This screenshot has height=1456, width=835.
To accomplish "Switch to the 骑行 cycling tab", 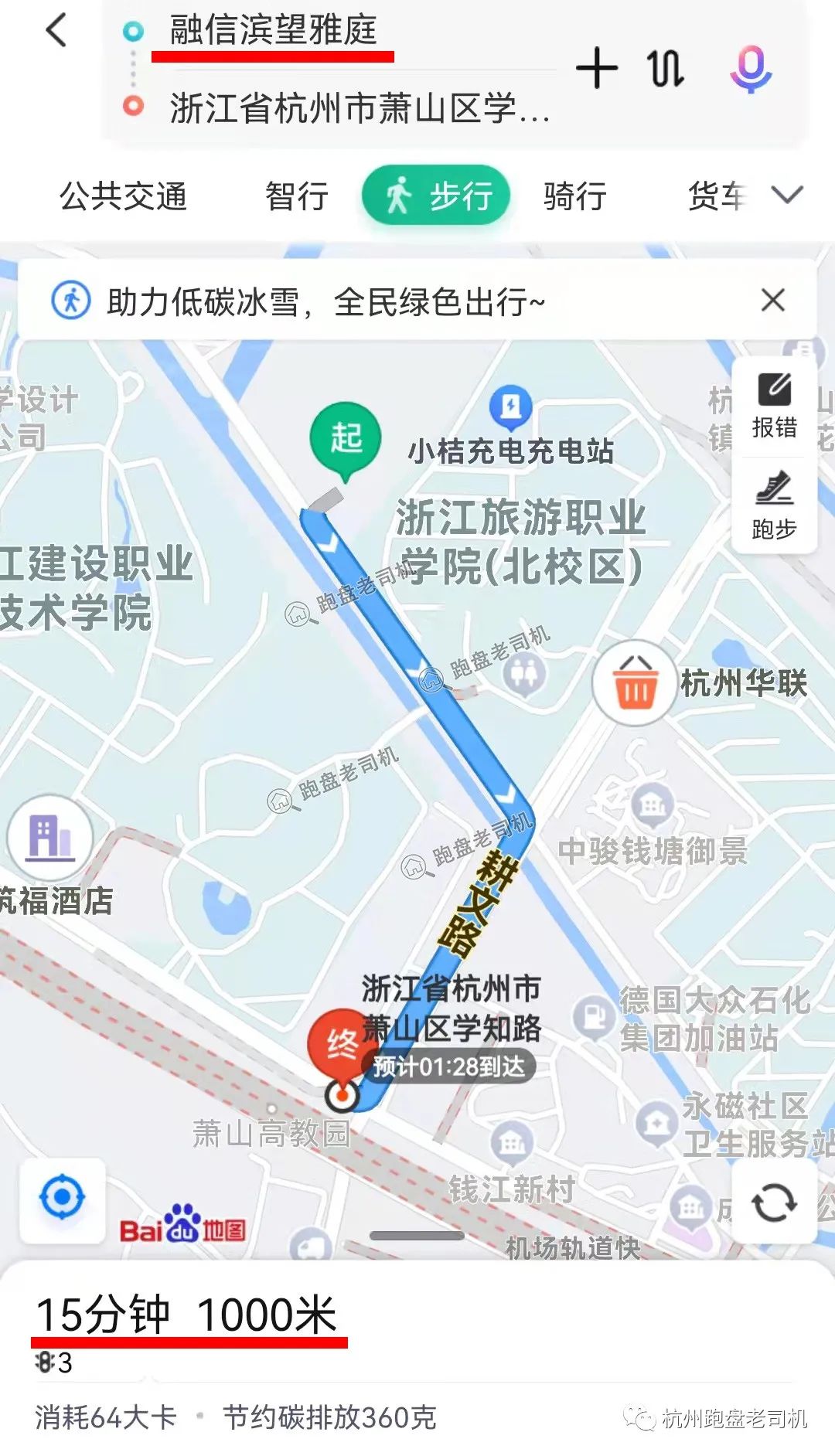I will (572, 197).
